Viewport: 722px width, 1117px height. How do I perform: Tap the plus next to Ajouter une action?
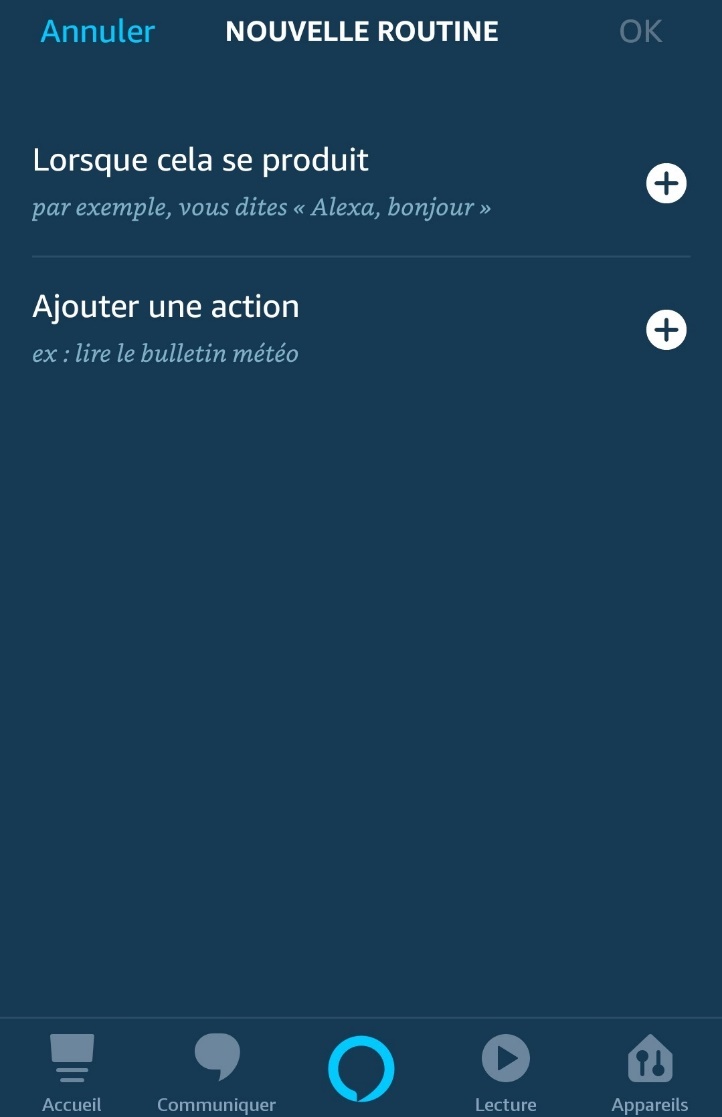(x=666, y=330)
